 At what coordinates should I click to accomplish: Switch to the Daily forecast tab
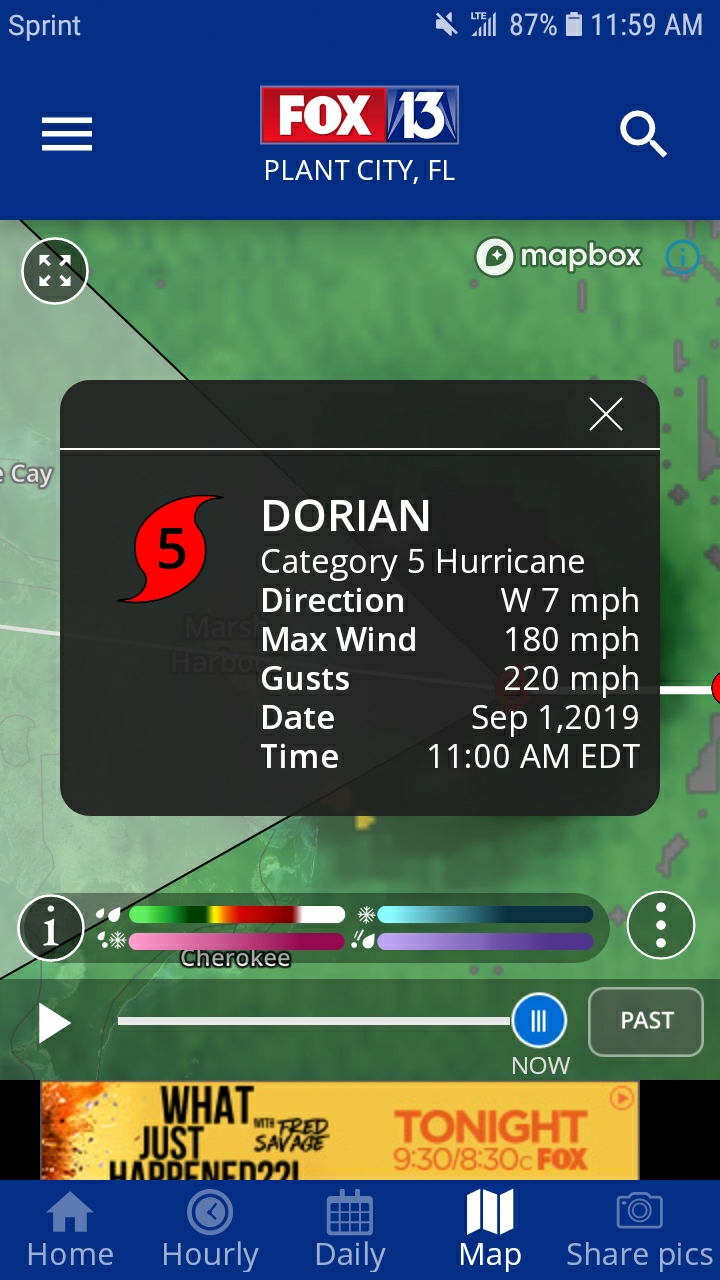(x=350, y=1230)
